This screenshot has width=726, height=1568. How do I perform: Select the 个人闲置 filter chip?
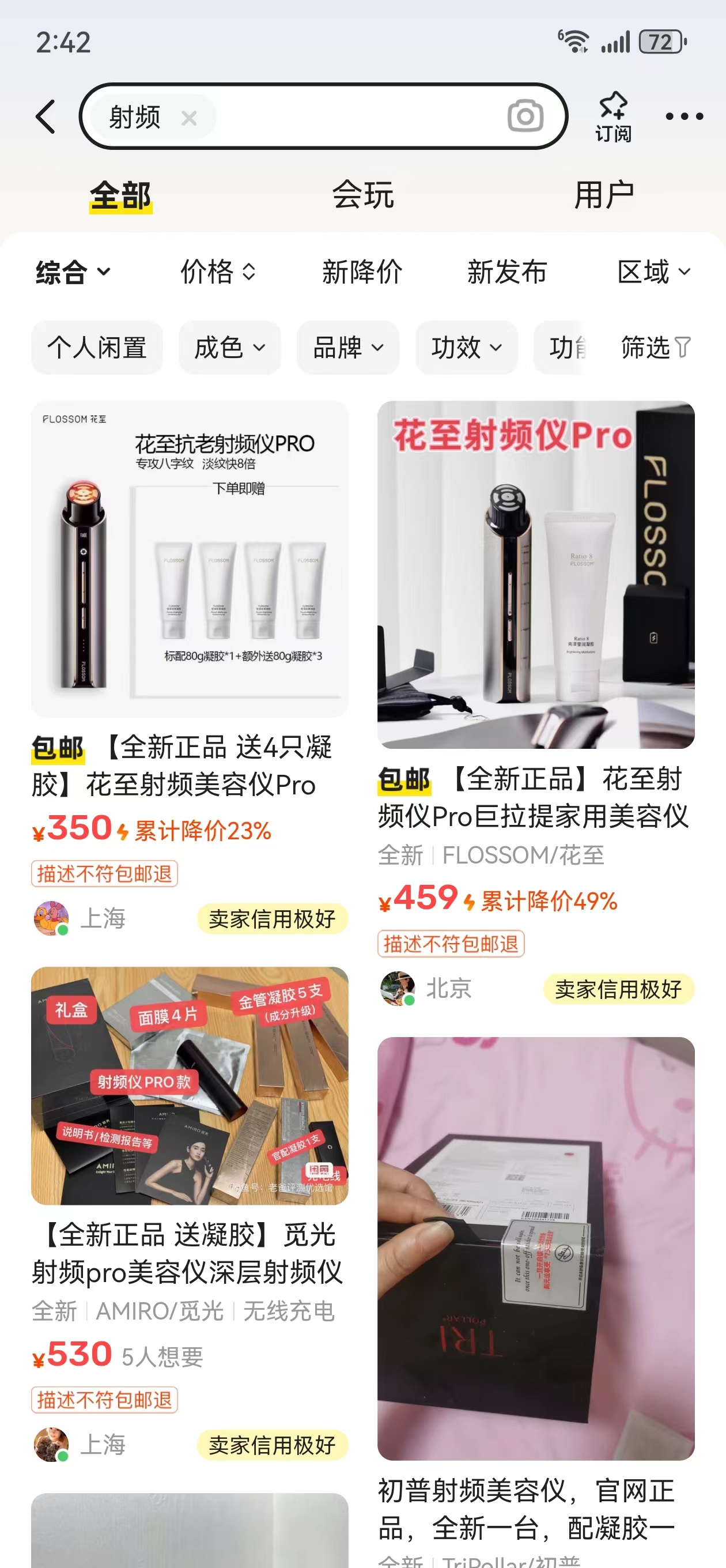point(97,348)
